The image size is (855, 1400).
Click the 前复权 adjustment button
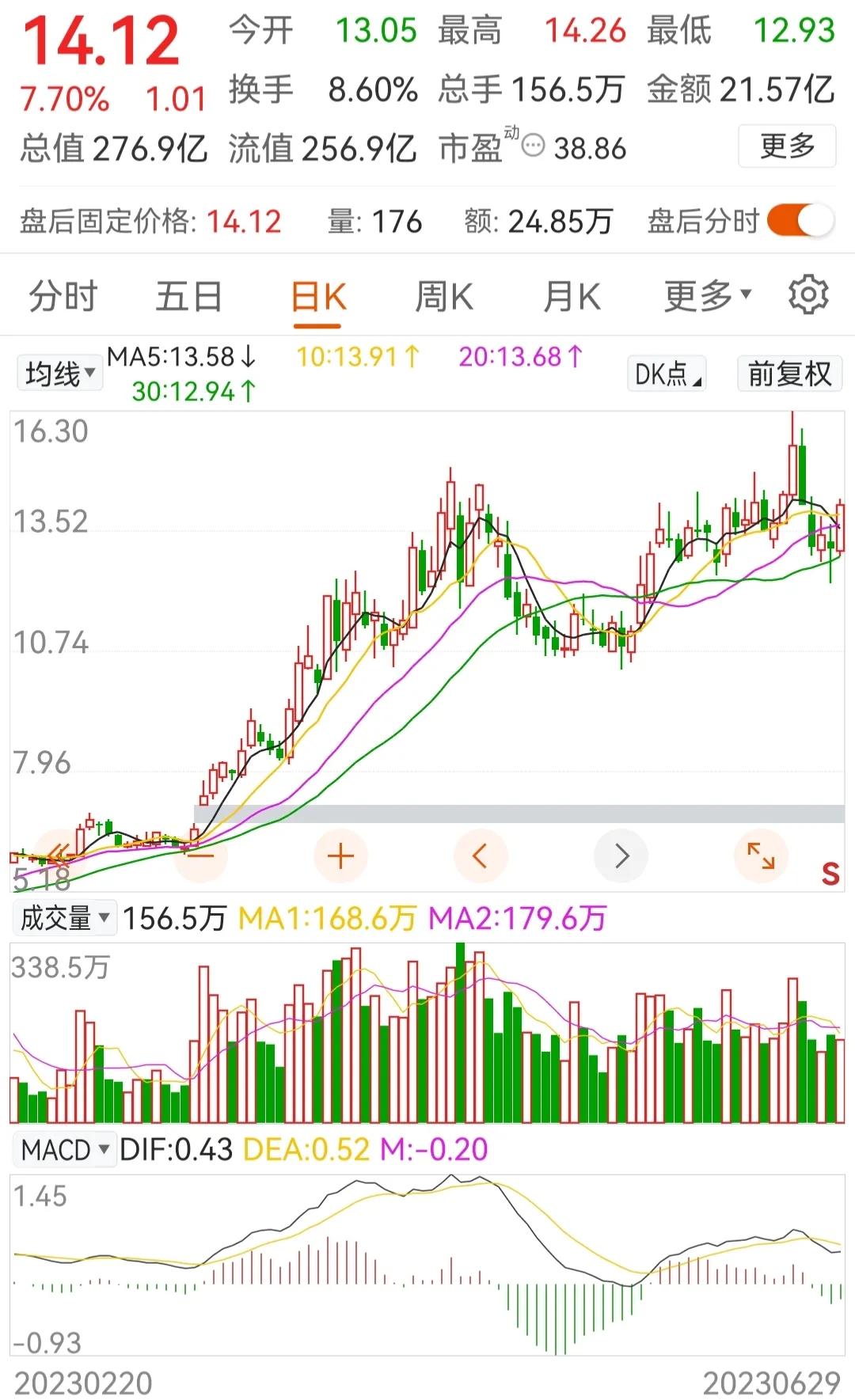click(x=788, y=373)
